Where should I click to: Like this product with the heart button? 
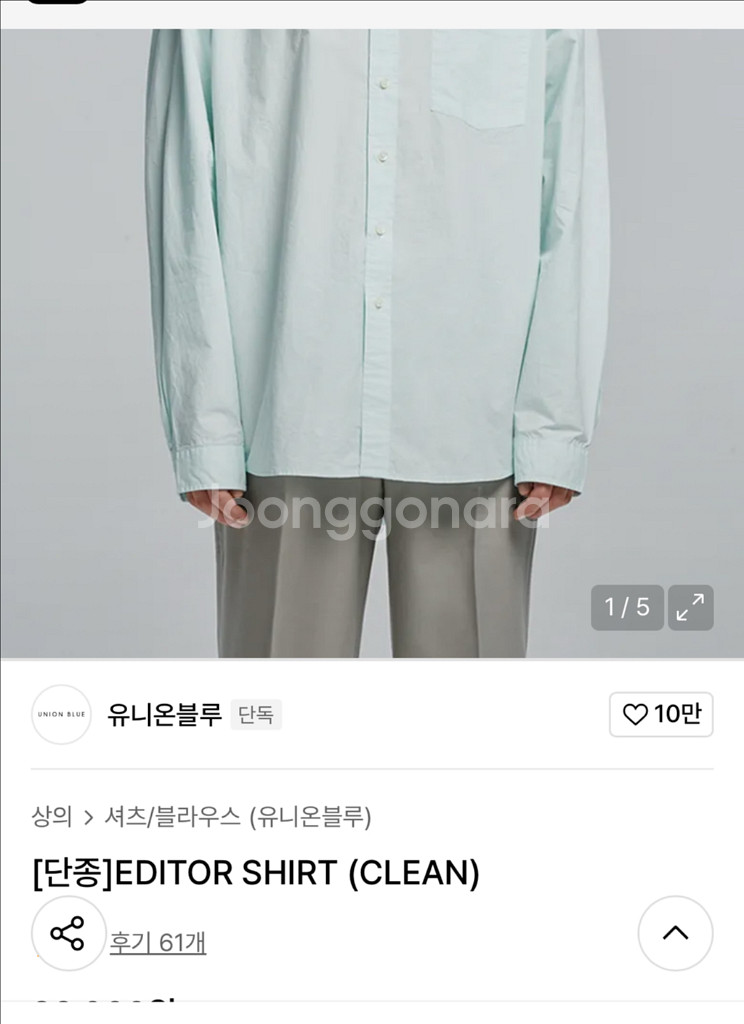[x=661, y=714]
